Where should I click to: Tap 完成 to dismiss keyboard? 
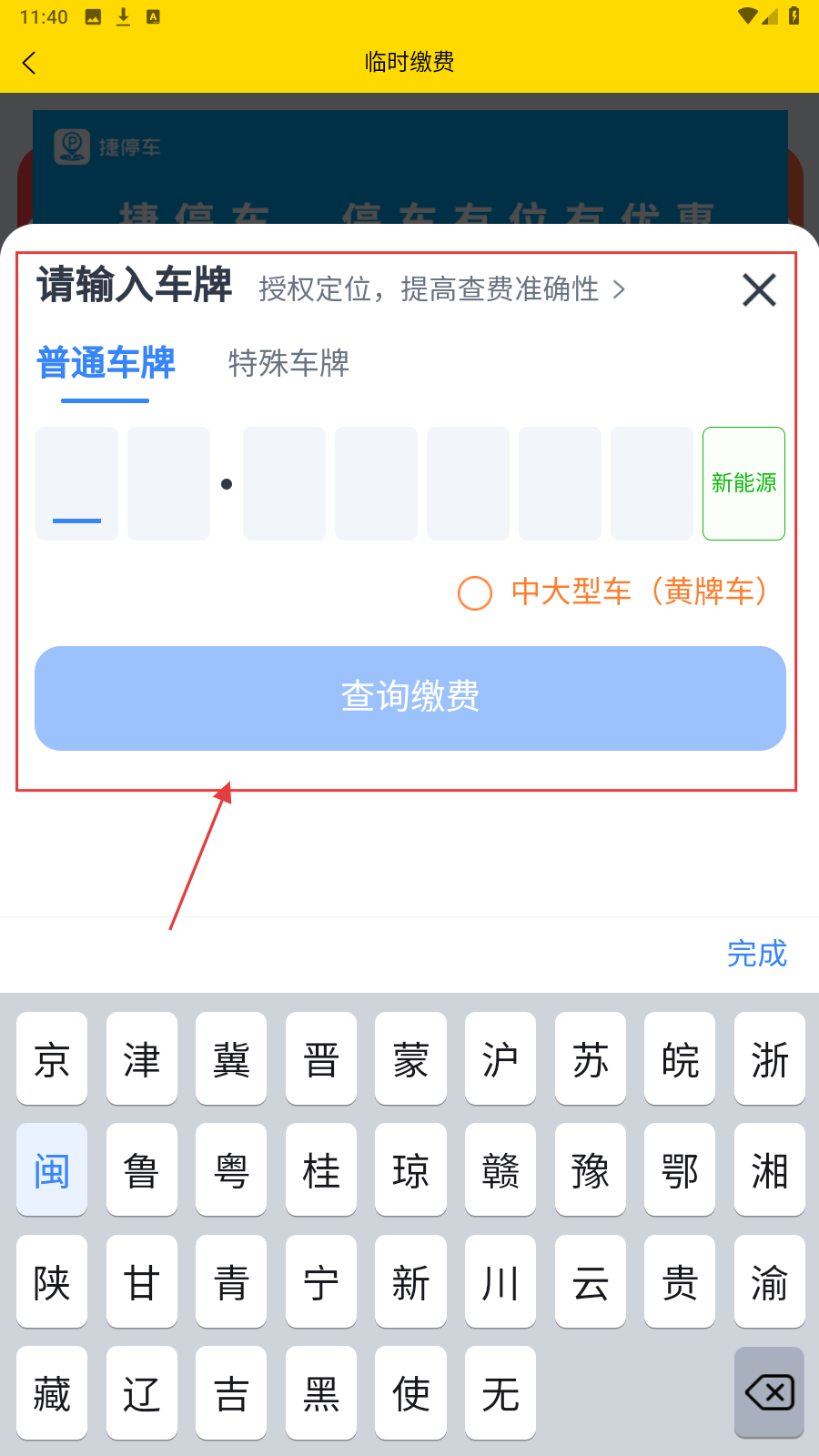(756, 954)
